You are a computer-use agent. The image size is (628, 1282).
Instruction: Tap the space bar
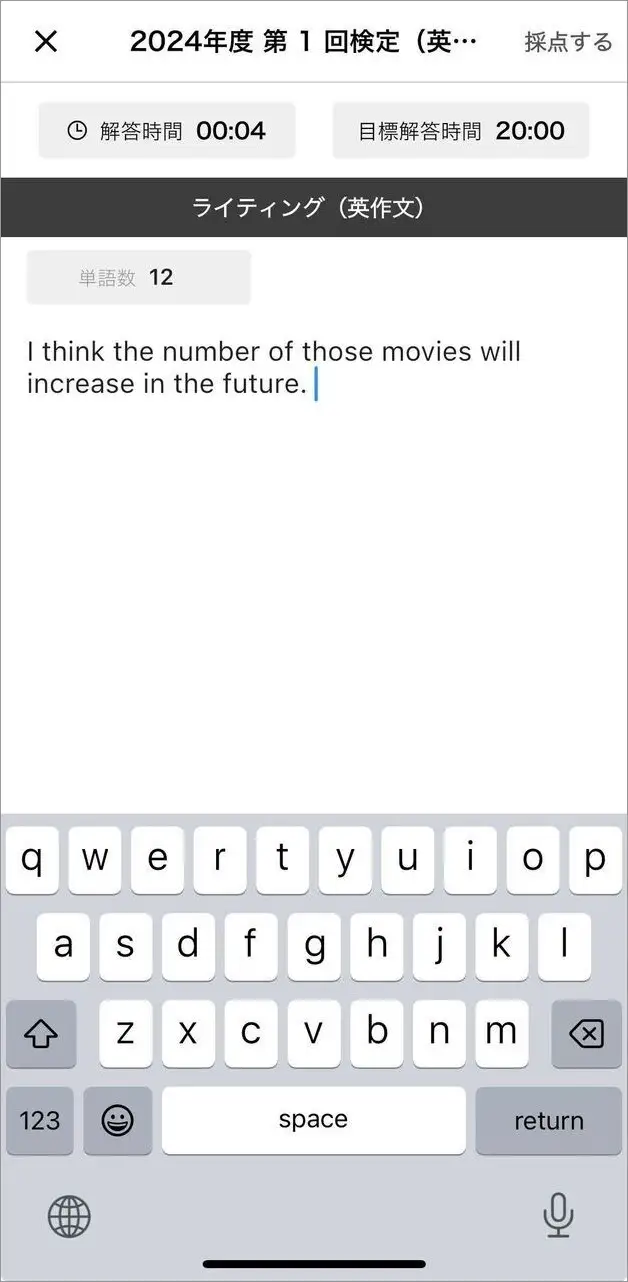click(313, 1120)
